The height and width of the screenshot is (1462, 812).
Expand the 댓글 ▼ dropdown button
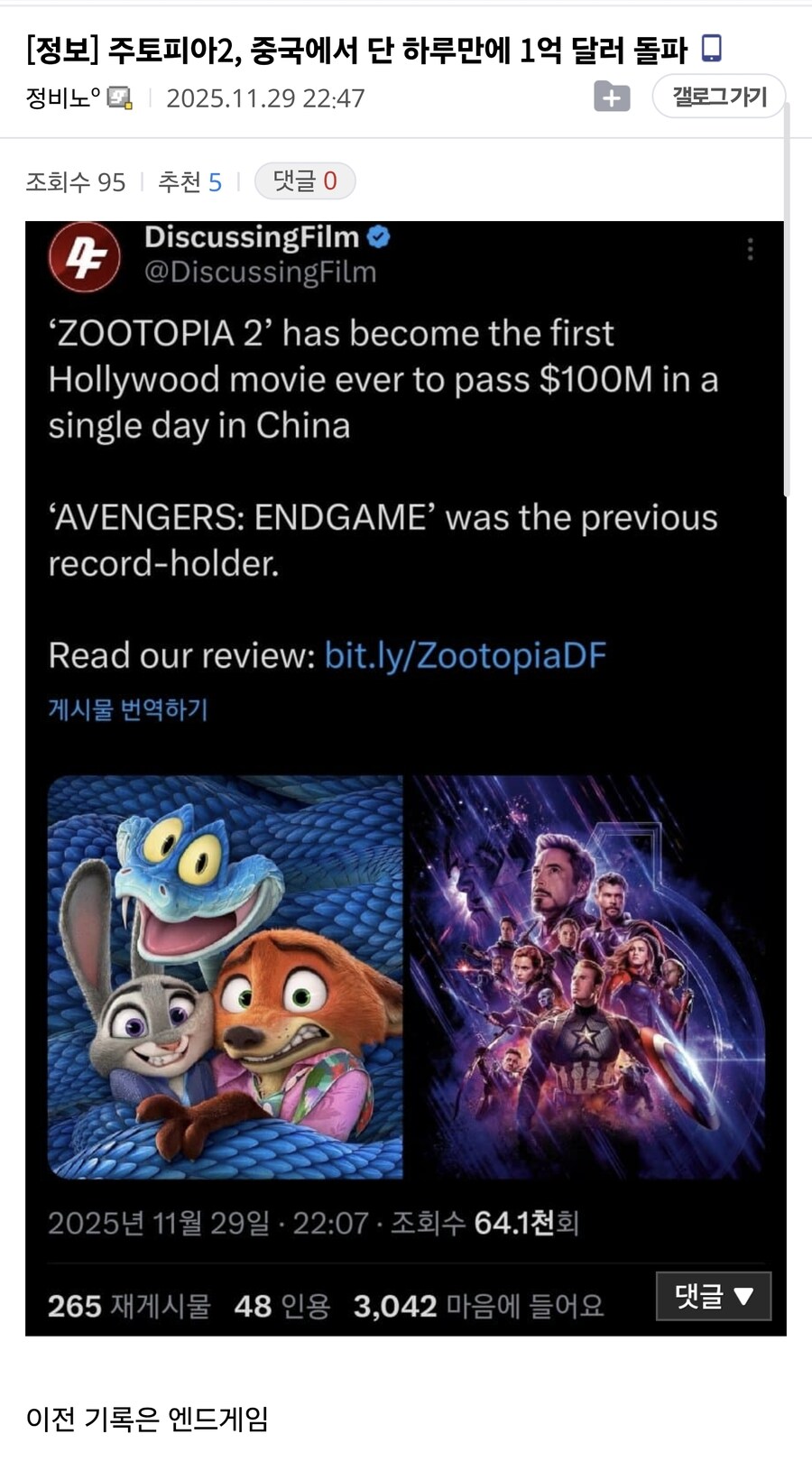713,1296
